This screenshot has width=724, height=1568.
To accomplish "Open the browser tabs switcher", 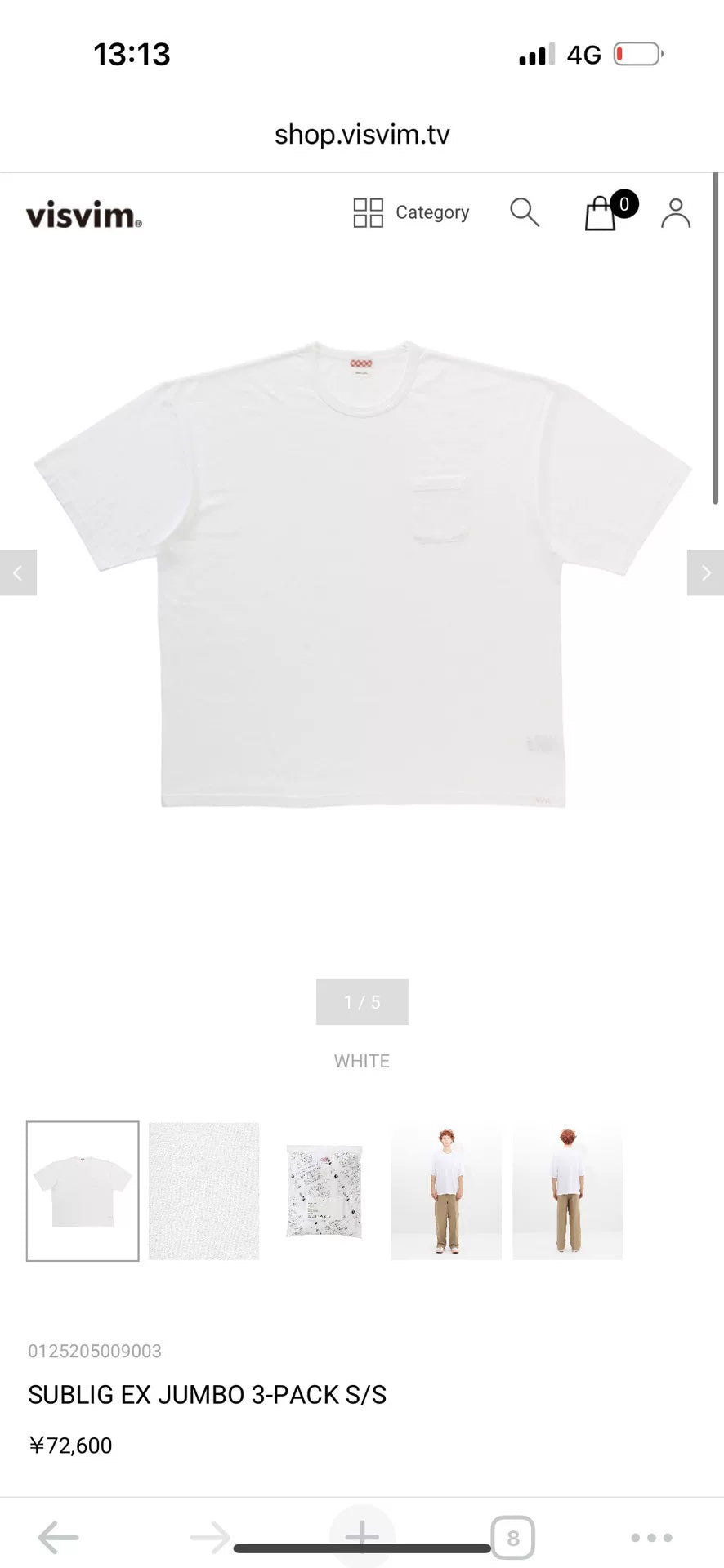I will (x=512, y=1538).
